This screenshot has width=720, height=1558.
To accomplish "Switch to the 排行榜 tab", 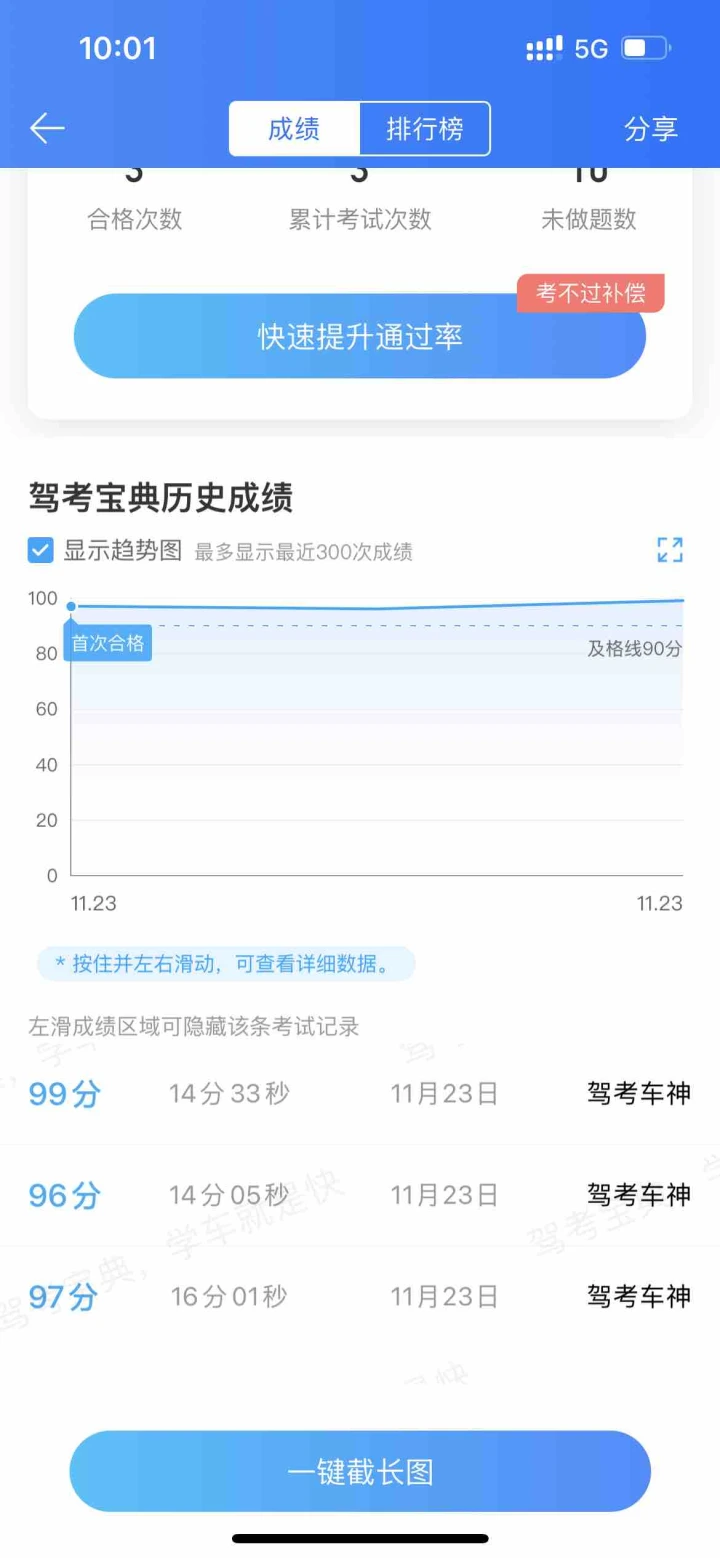I will (x=425, y=129).
